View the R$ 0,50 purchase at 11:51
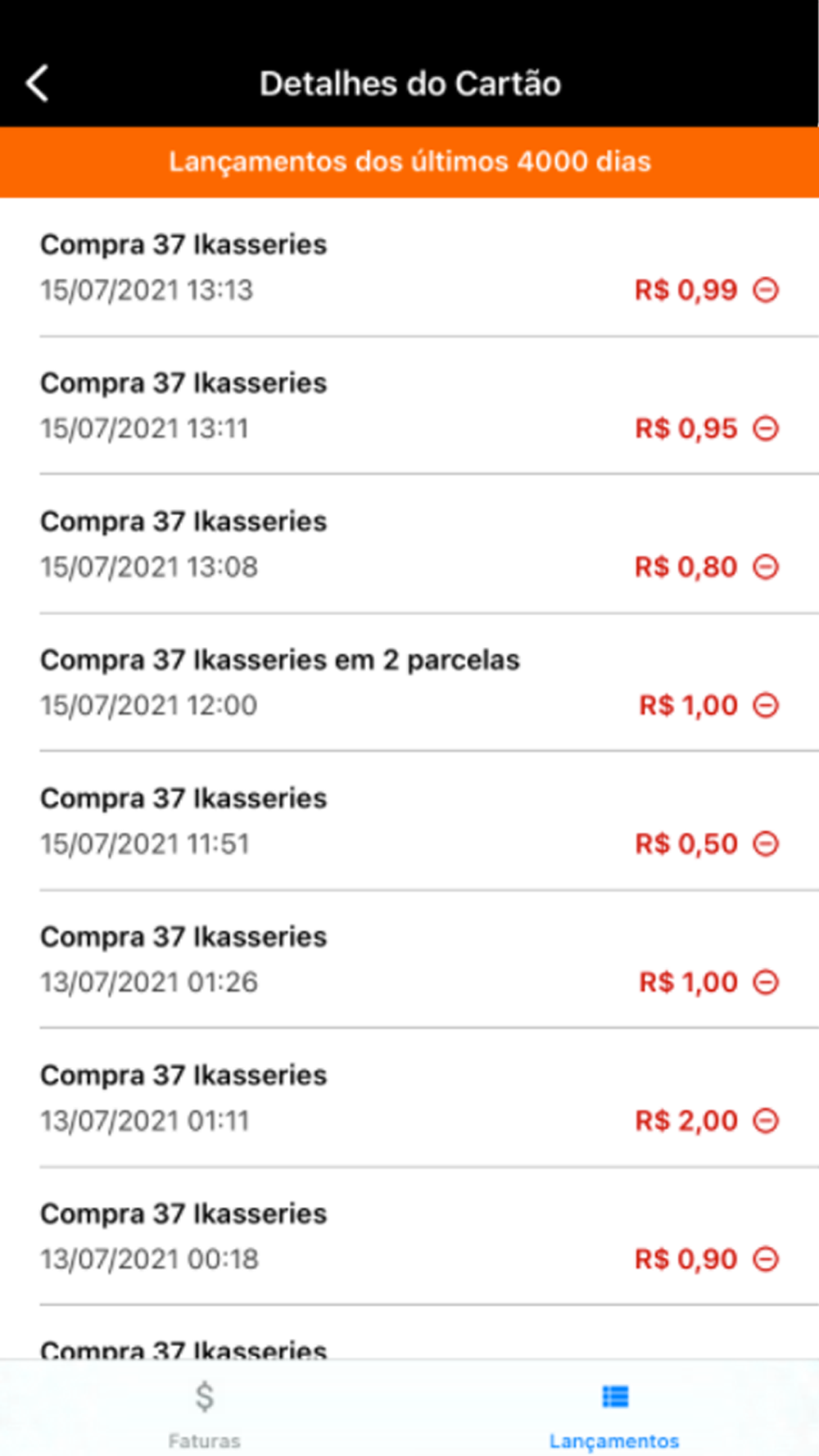This screenshot has height=1456, width=819. pyautogui.click(x=409, y=821)
